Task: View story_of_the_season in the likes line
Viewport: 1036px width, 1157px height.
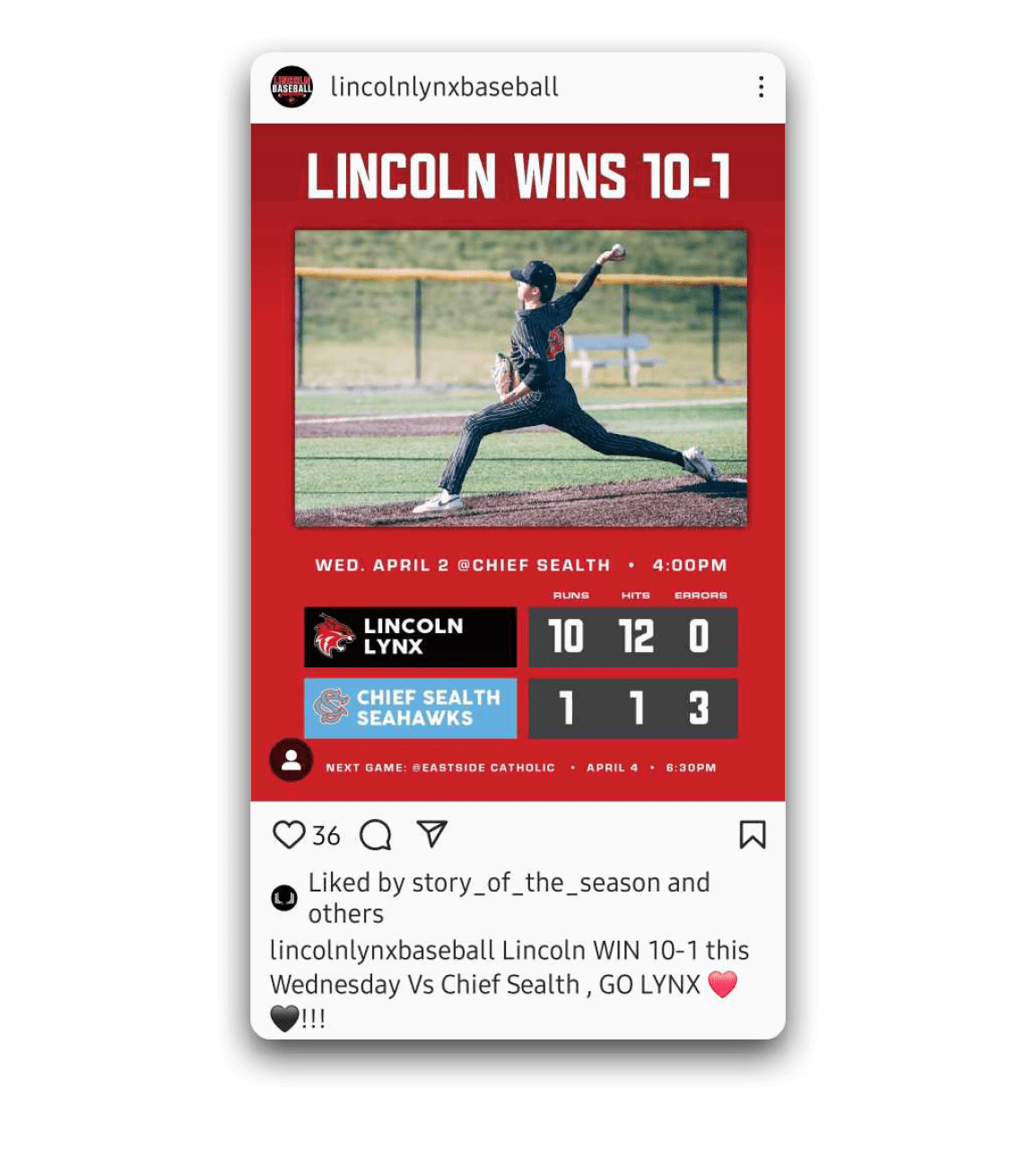Action: pos(537,883)
